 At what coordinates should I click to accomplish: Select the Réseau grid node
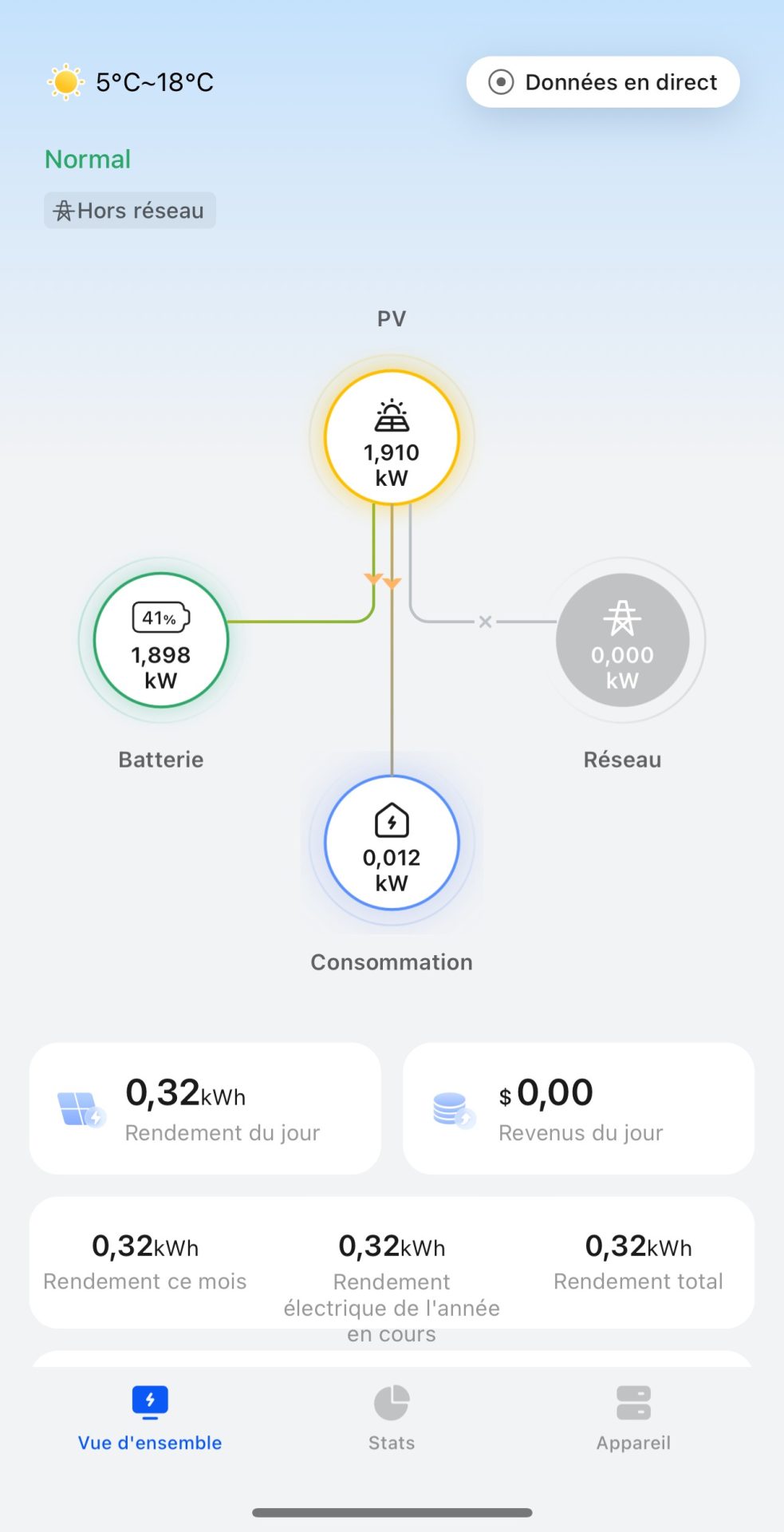click(622, 640)
